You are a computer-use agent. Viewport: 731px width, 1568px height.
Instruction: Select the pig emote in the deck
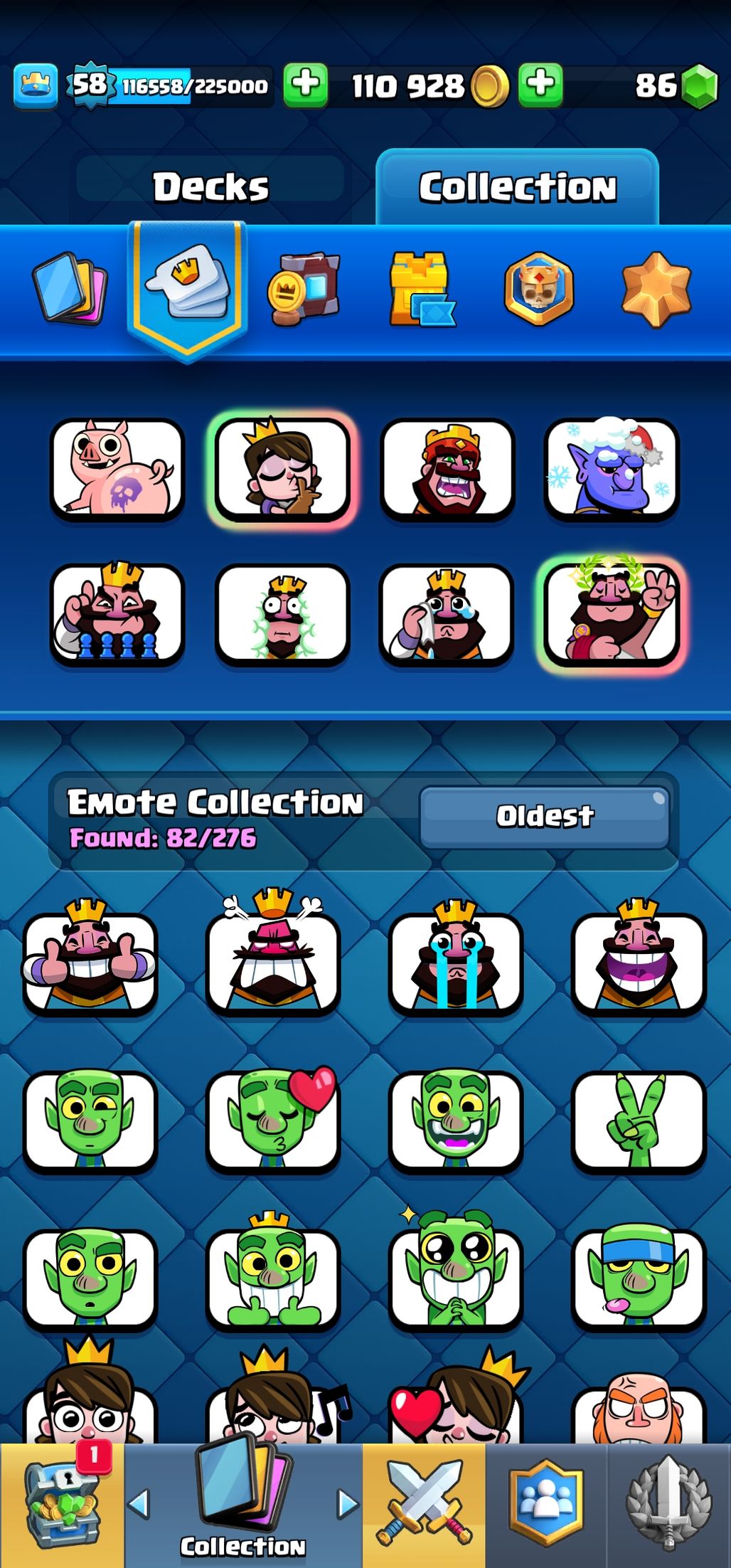click(x=117, y=467)
